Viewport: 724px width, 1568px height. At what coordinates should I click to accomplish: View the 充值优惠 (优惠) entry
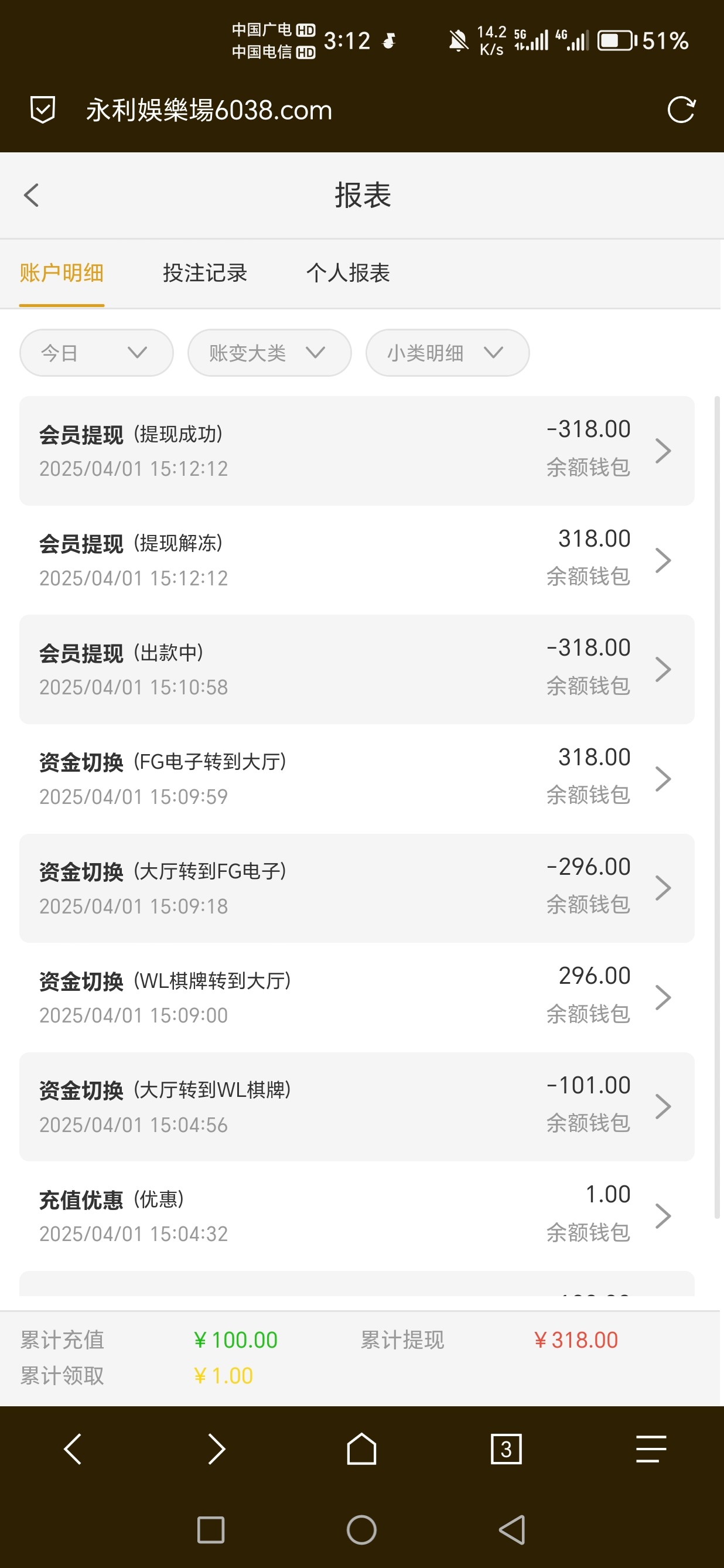[x=357, y=1216]
